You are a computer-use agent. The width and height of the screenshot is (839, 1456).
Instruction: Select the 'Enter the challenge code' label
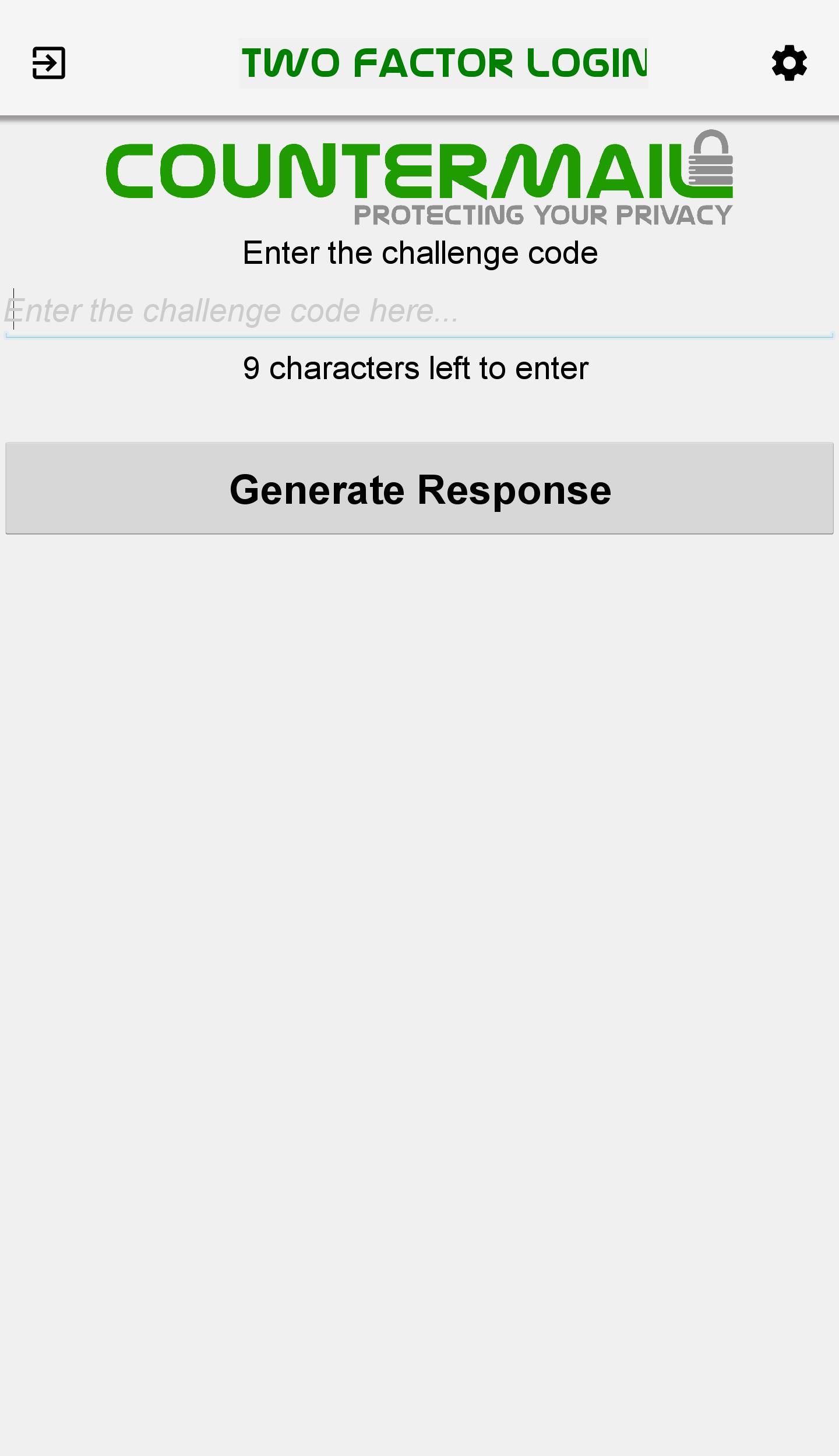coord(419,252)
